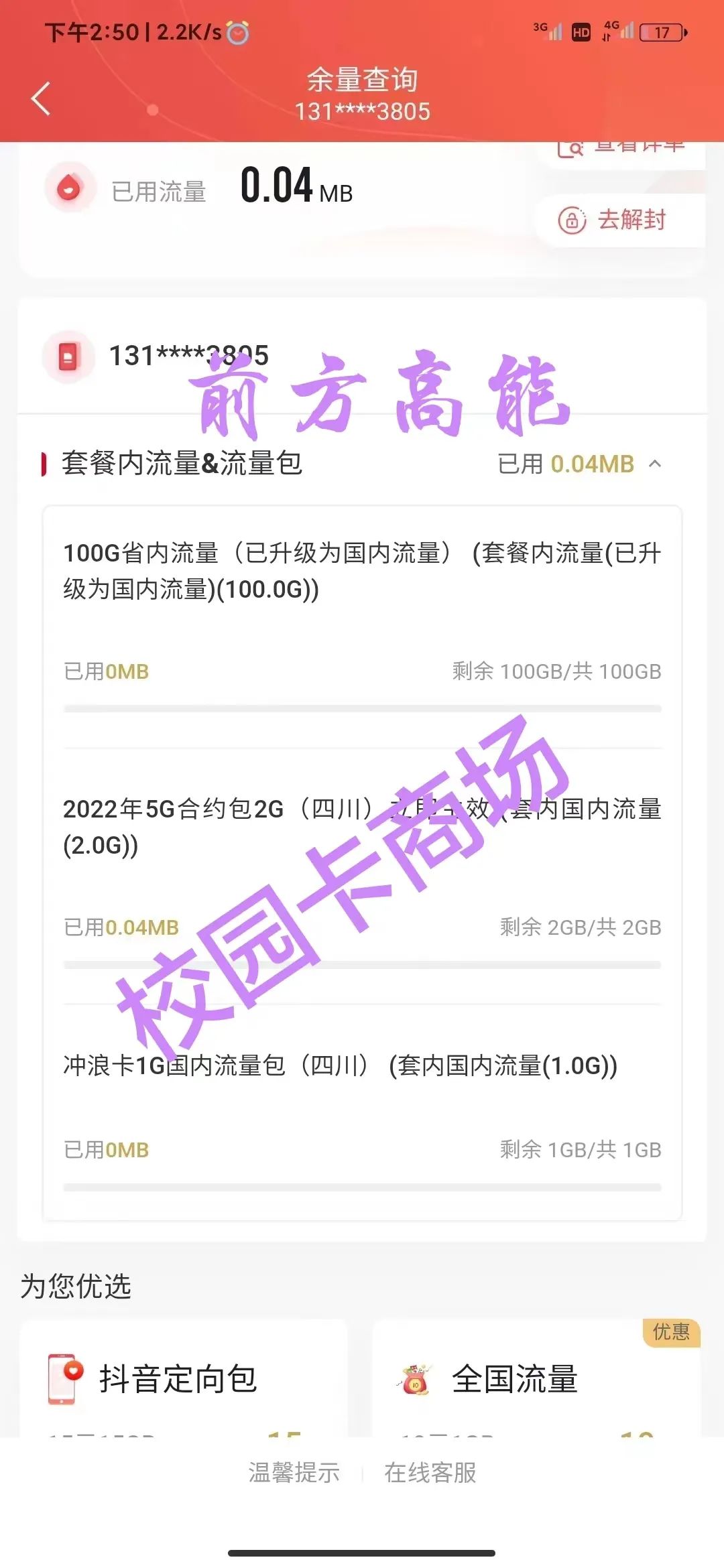Contact 在线客服 support

click(x=430, y=1472)
